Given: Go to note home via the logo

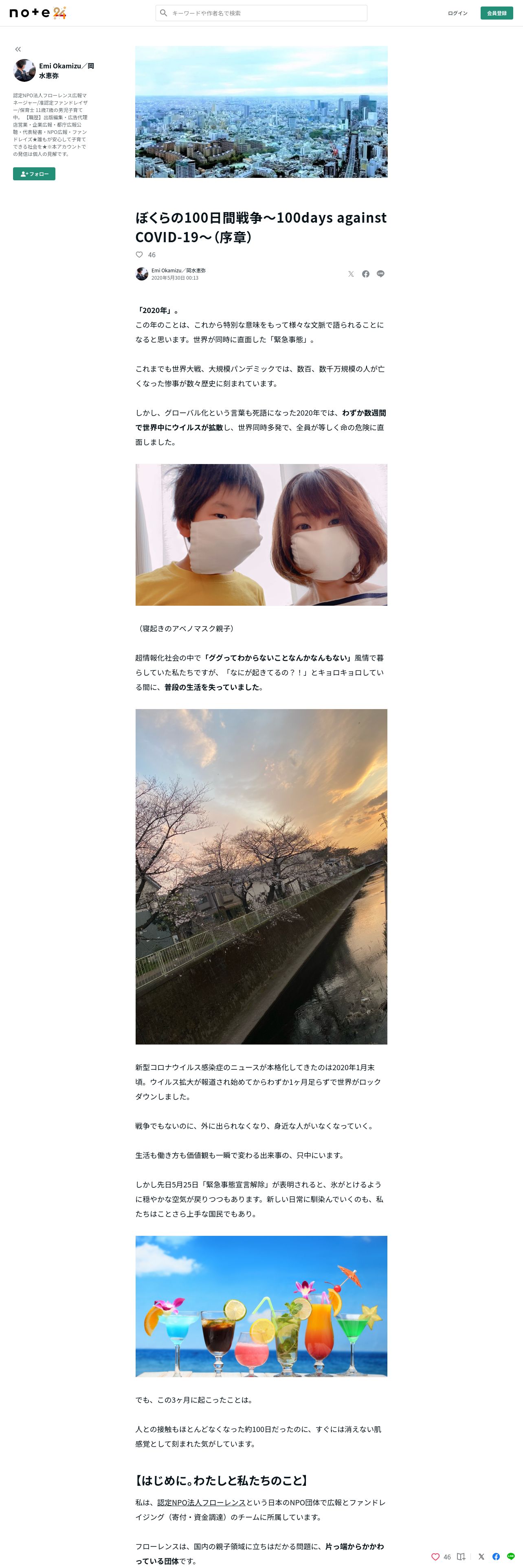Looking at the screenshot, I should click(x=38, y=13).
